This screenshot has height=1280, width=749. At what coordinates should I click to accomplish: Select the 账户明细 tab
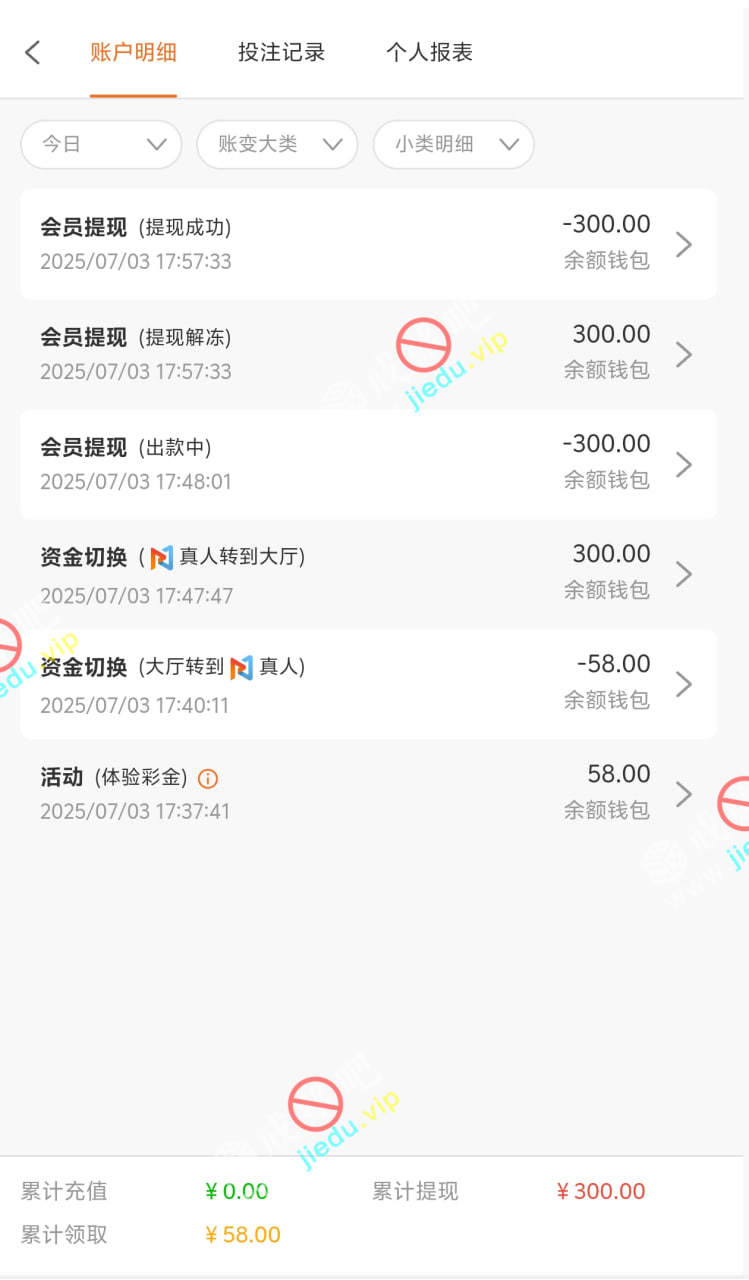coord(133,53)
